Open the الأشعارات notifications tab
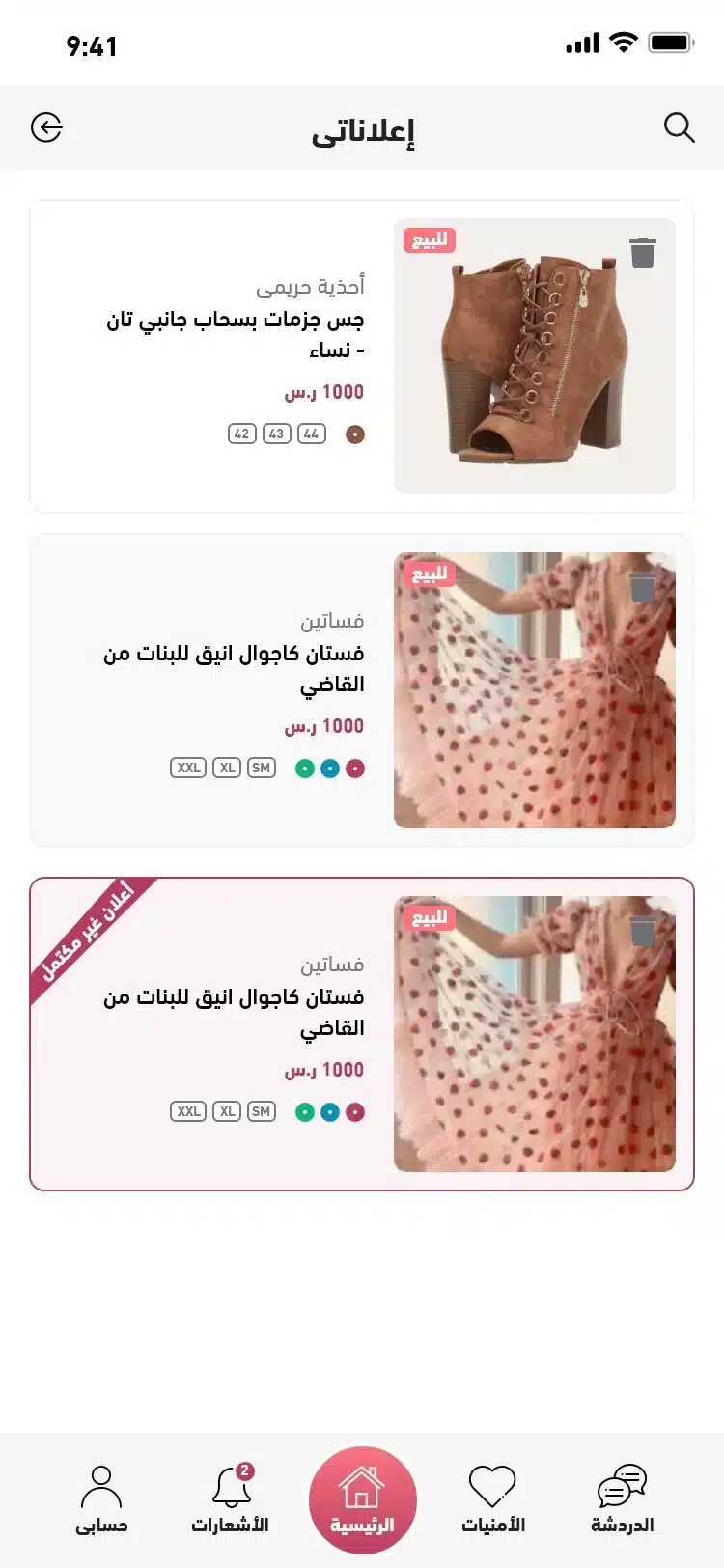724x1568 pixels. point(231,1498)
